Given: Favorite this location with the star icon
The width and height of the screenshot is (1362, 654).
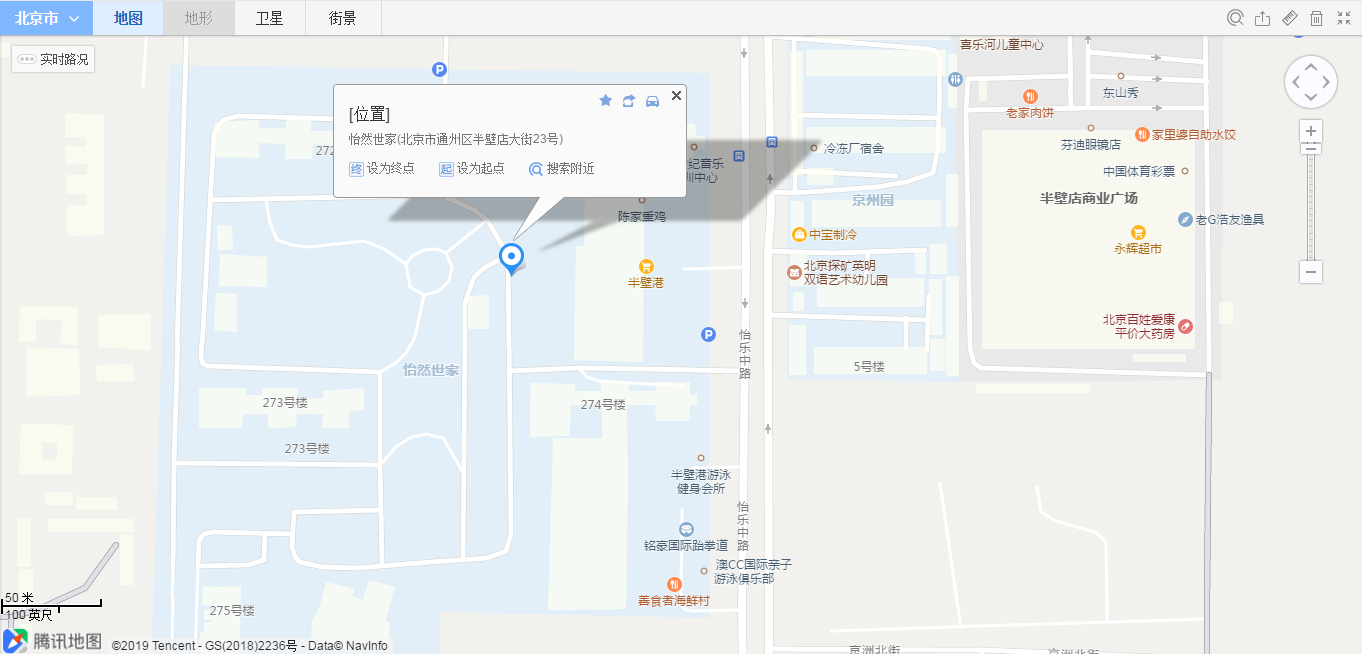Looking at the screenshot, I should pyautogui.click(x=605, y=100).
